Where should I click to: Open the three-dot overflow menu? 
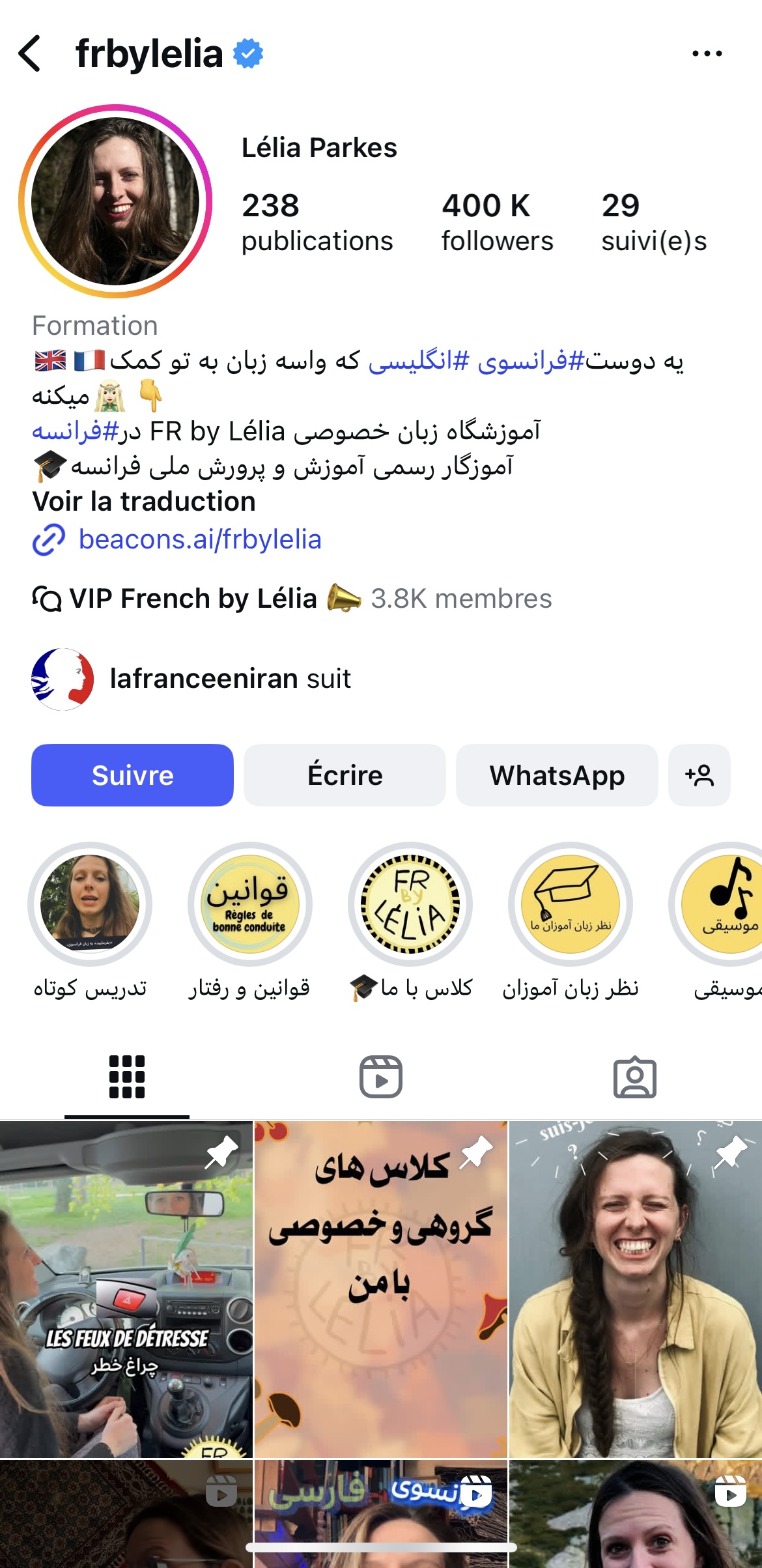707,53
